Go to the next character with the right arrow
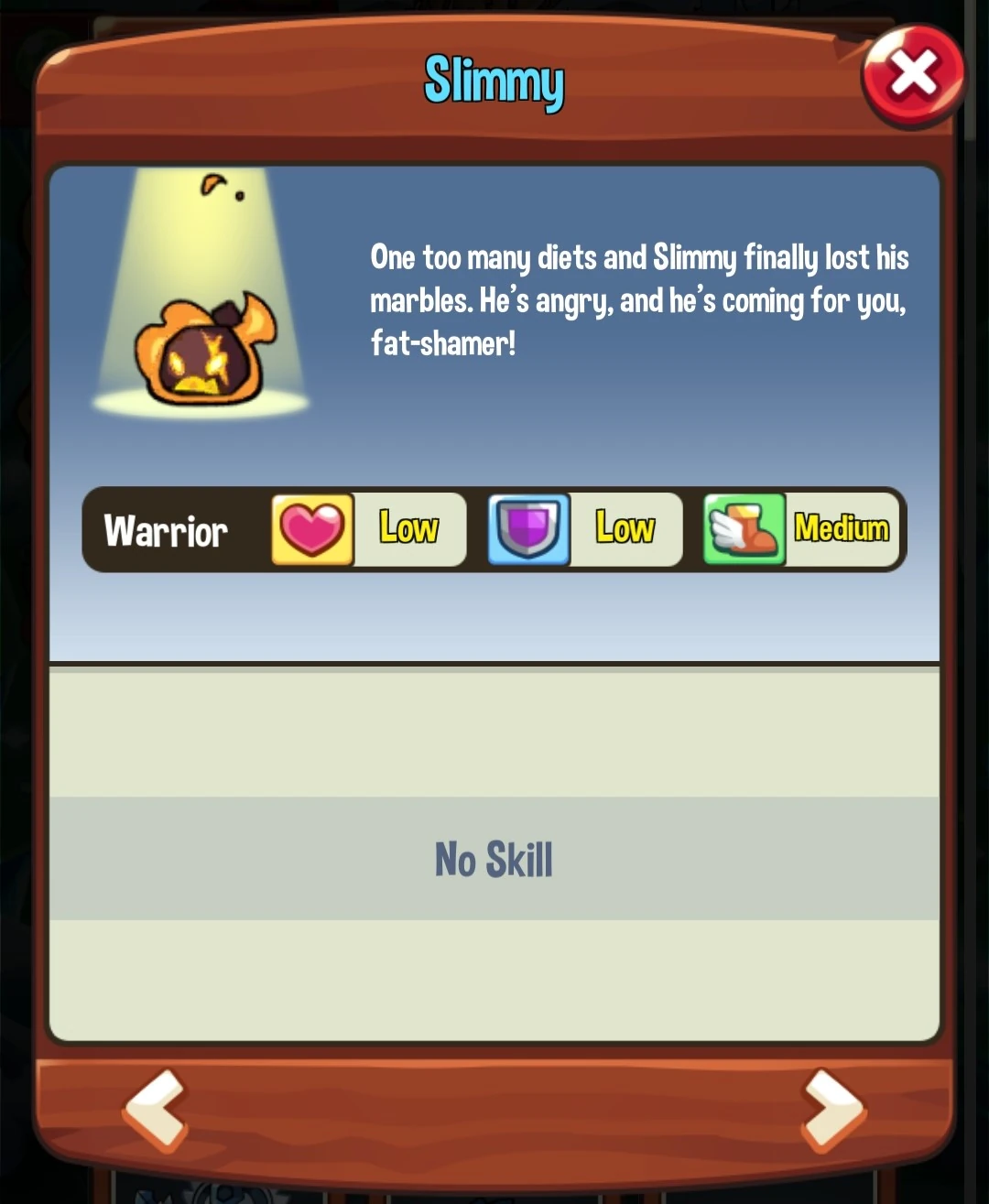The height and width of the screenshot is (1204, 989). coord(831,1109)
